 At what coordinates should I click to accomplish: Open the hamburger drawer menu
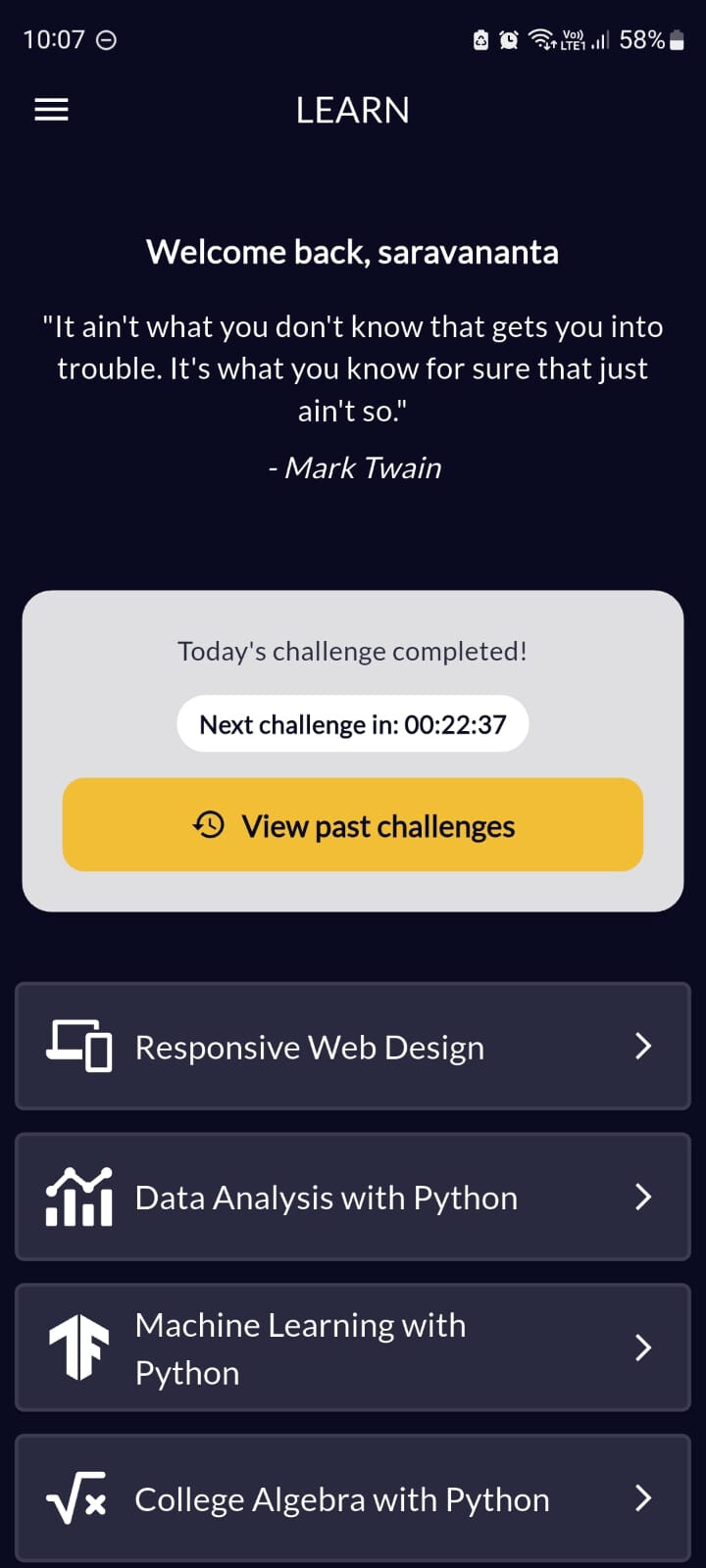tap(51, 110)
